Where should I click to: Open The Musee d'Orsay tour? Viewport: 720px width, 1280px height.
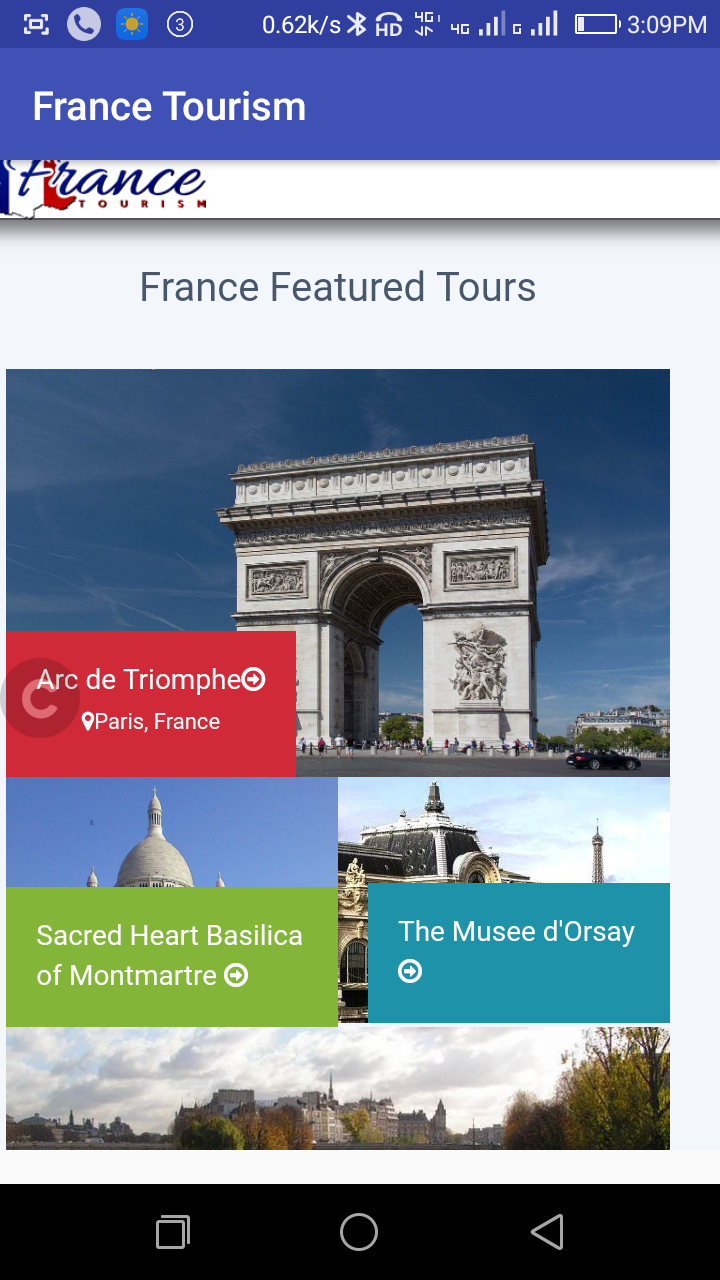(x=516, y=931)
